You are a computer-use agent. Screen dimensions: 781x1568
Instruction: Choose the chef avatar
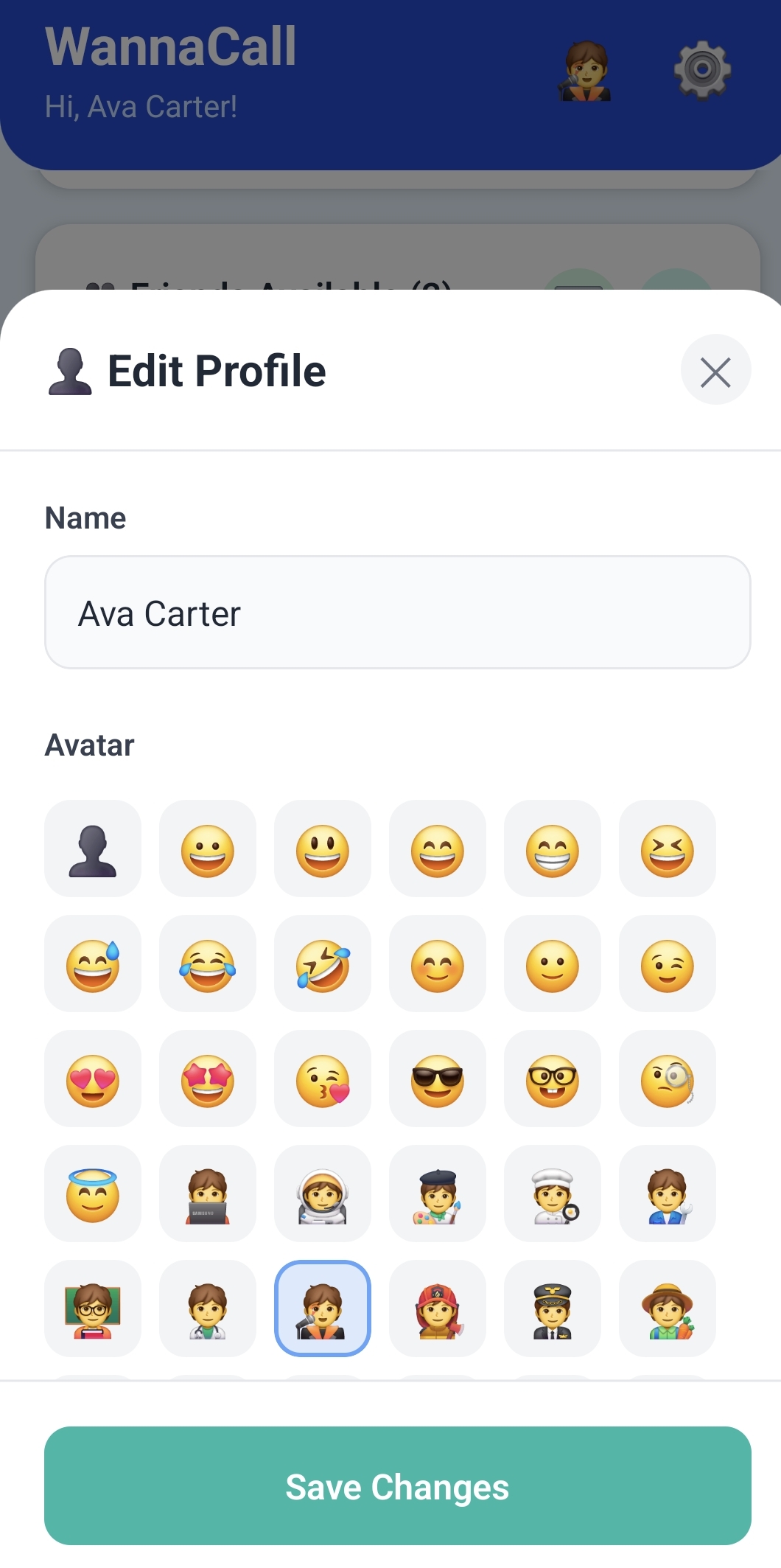(x=553, y=1194)
